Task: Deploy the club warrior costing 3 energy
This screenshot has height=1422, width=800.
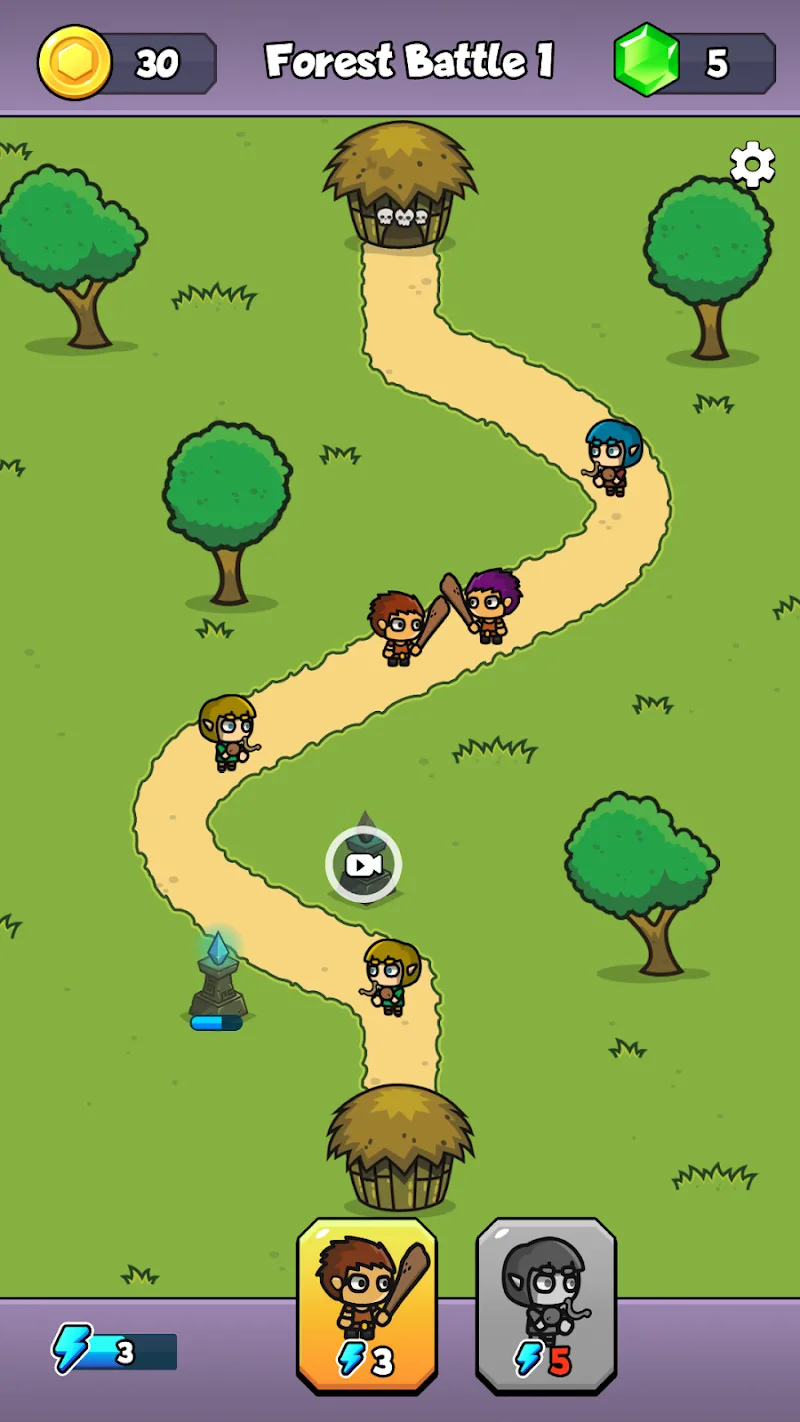Action: pyautogui.click(x=367, y=1303)
